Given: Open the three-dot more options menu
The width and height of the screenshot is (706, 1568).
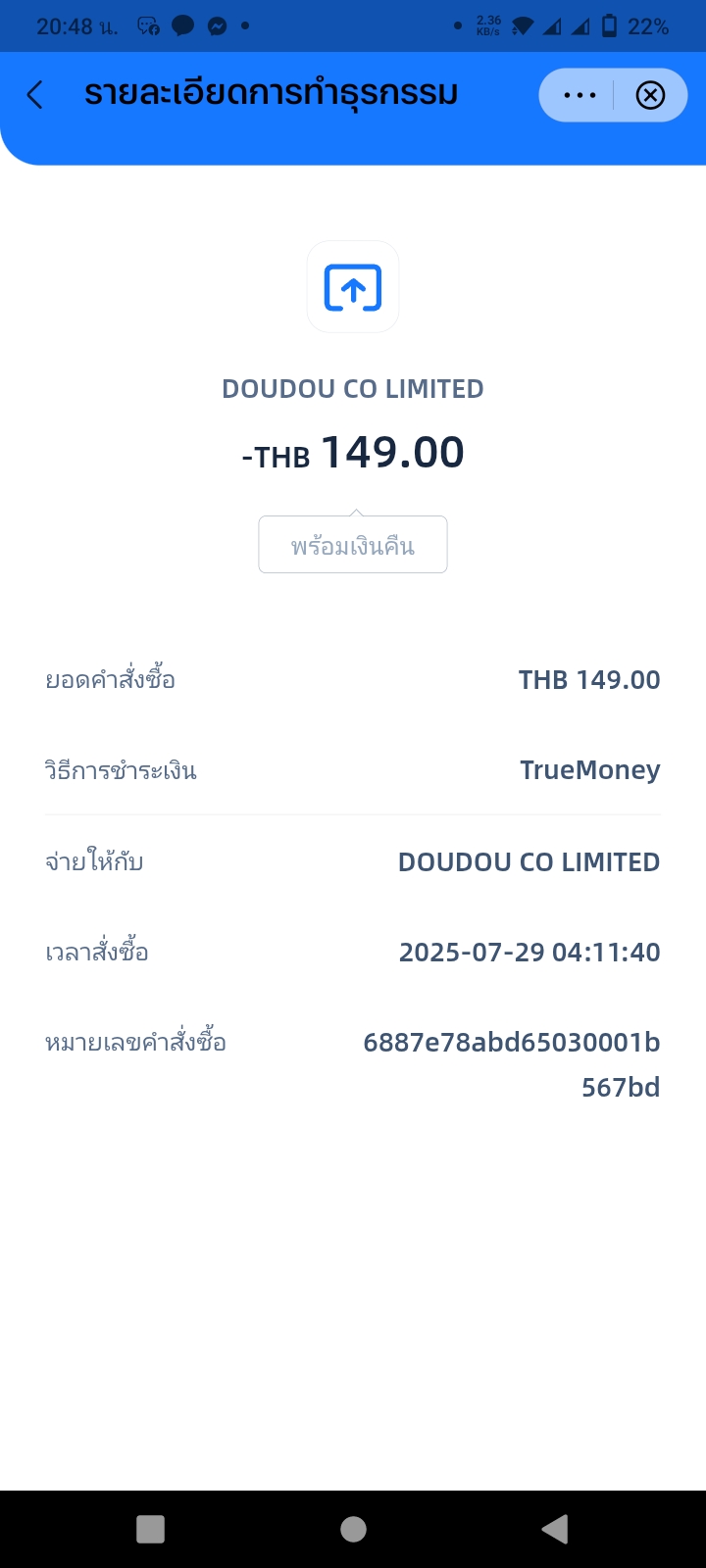Looking at the screenshot, I should coord(580,95).
